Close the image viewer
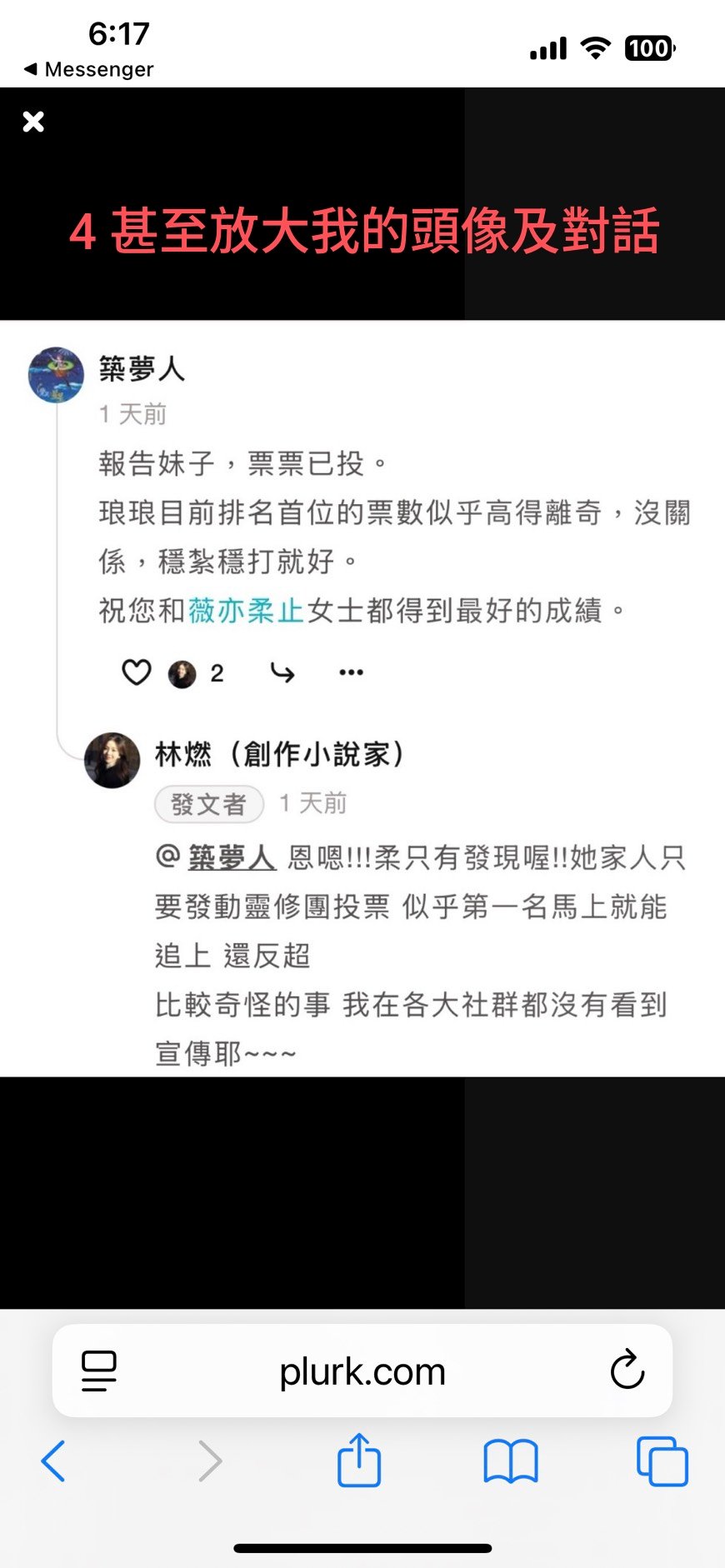This screenshot has width=725, height=1568. 33,122
